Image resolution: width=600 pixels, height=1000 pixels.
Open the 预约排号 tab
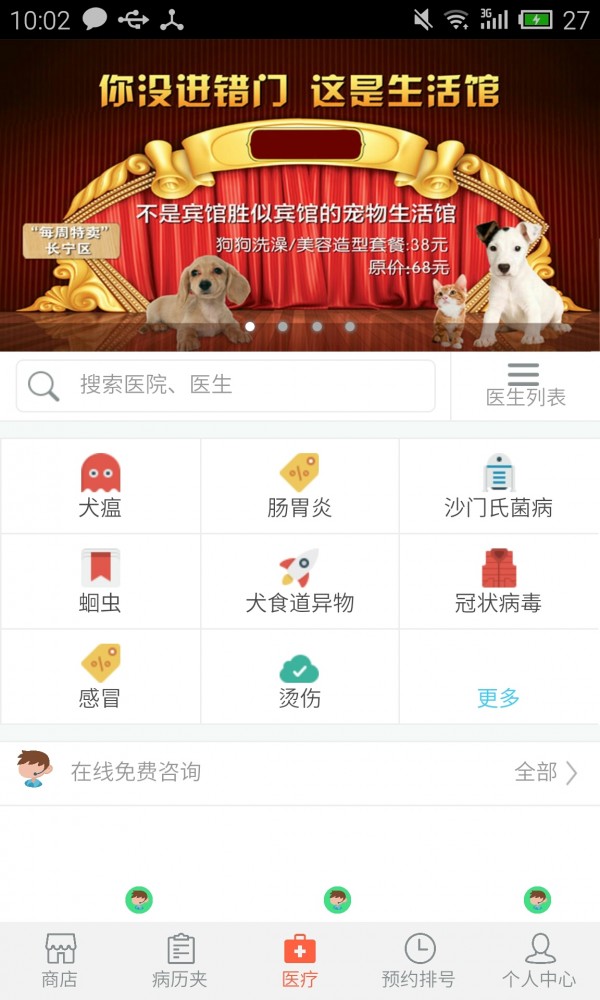pyautogui.click(x=419, y=960)
